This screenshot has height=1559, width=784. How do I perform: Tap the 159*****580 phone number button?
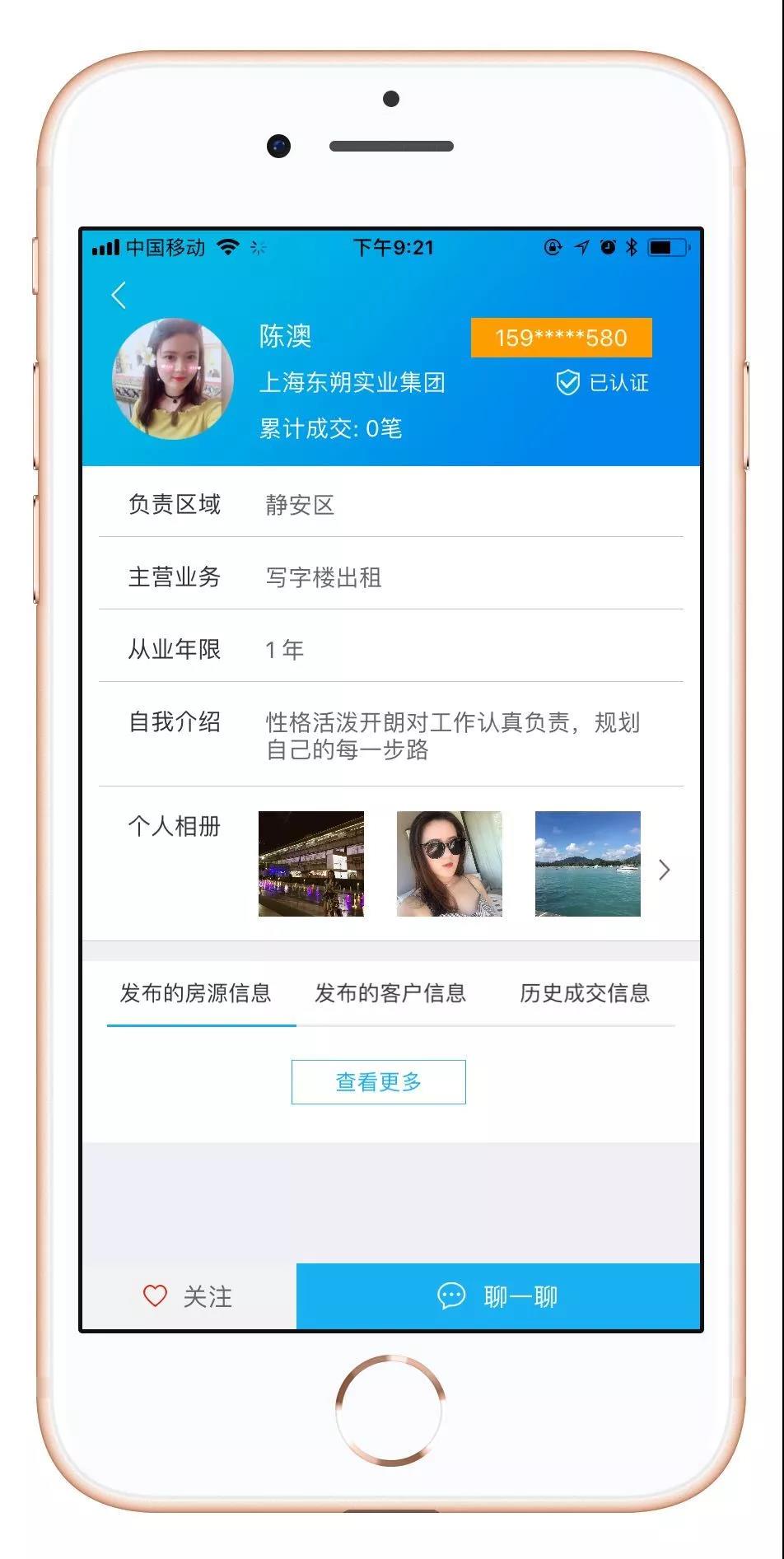point(561,338)
